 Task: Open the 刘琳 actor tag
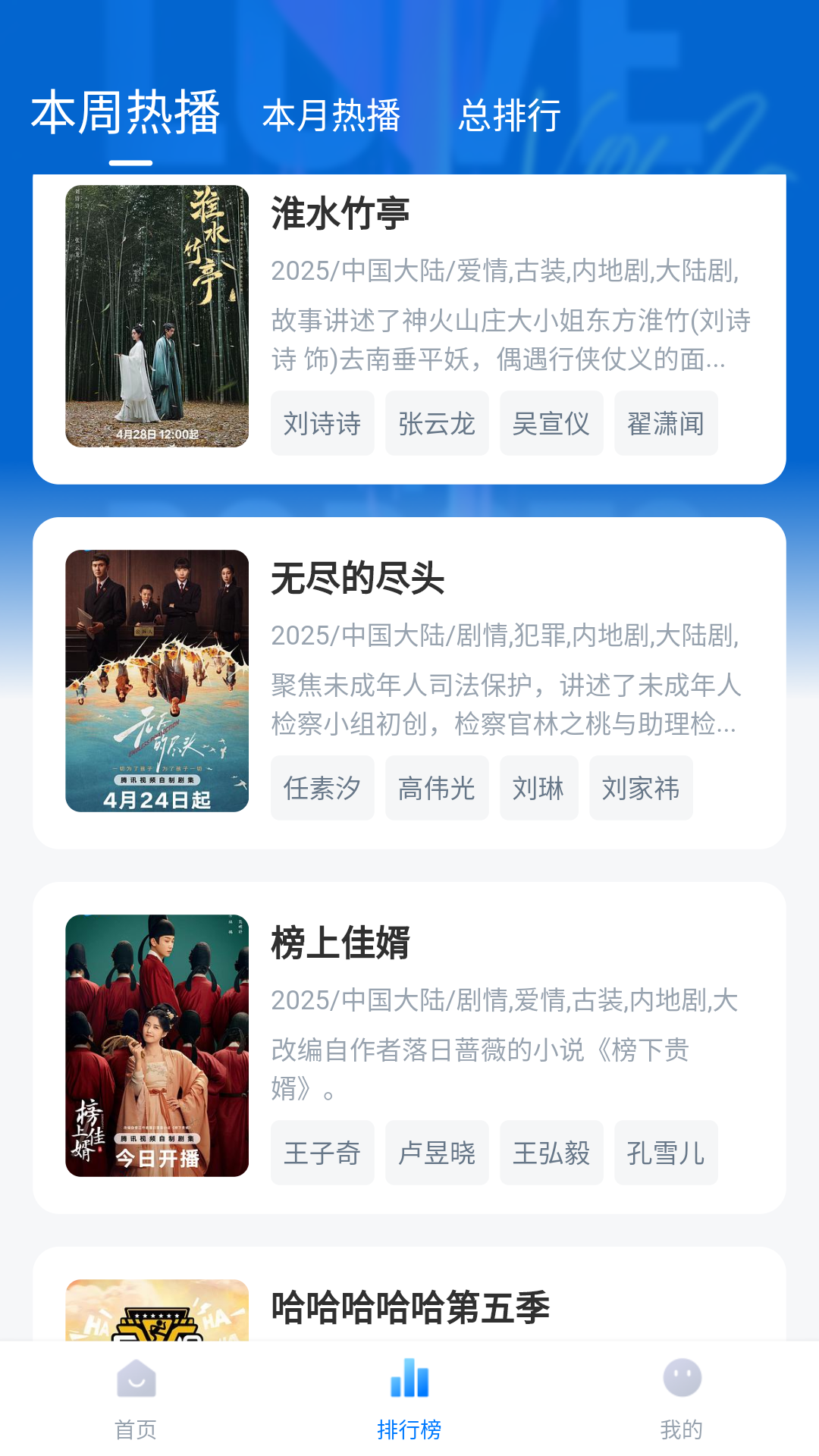point(538,787)
